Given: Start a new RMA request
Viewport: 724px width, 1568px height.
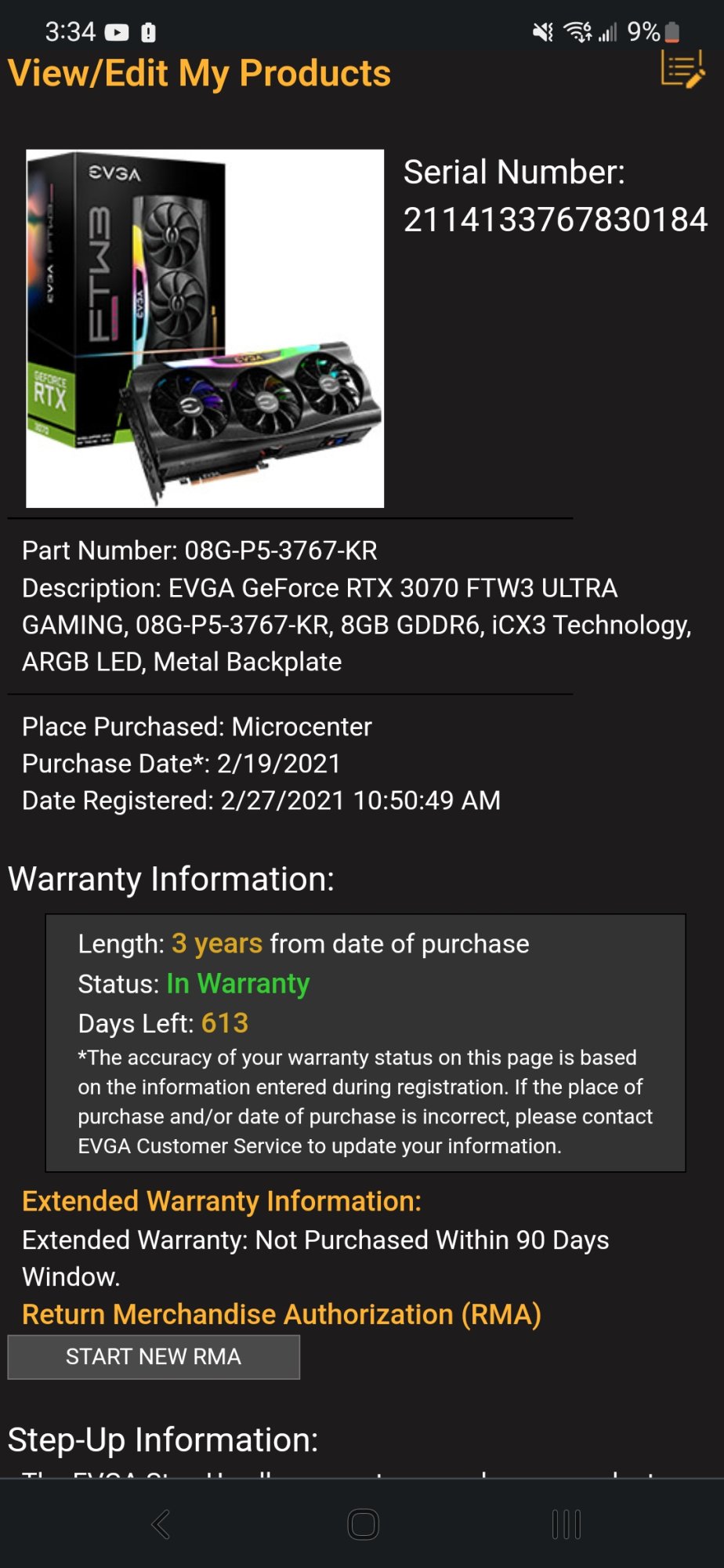Looking at the screenshot, I should pos(154,1357).
